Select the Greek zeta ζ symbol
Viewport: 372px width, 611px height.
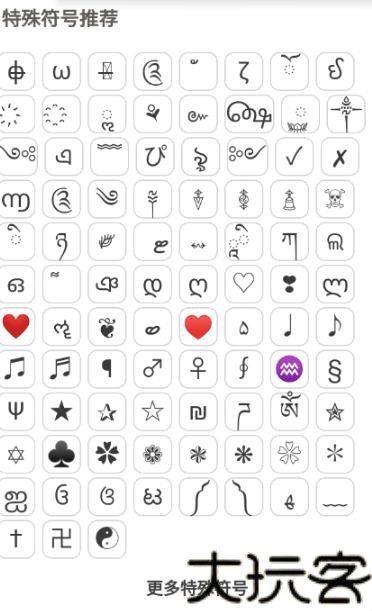[243, 72]
